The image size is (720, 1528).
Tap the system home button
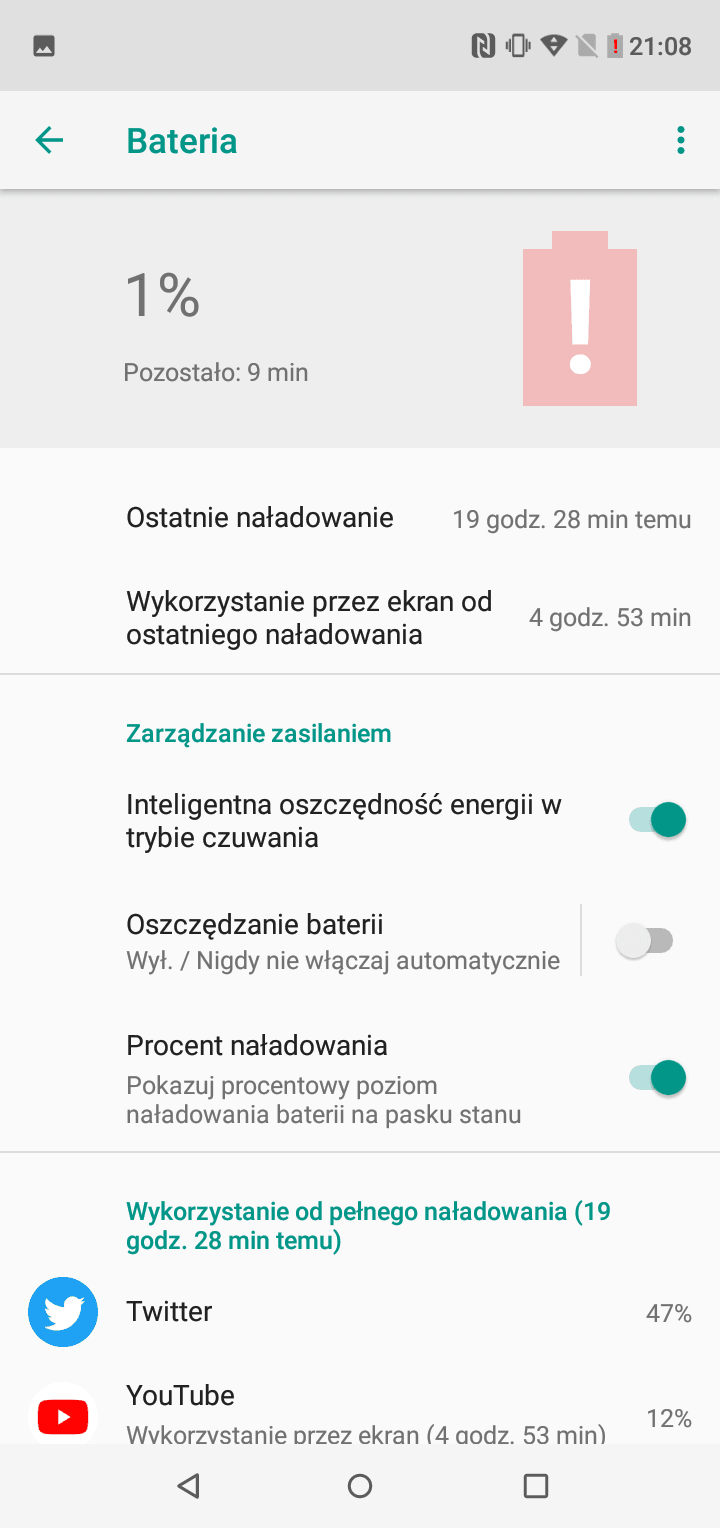click(360, 1486)
